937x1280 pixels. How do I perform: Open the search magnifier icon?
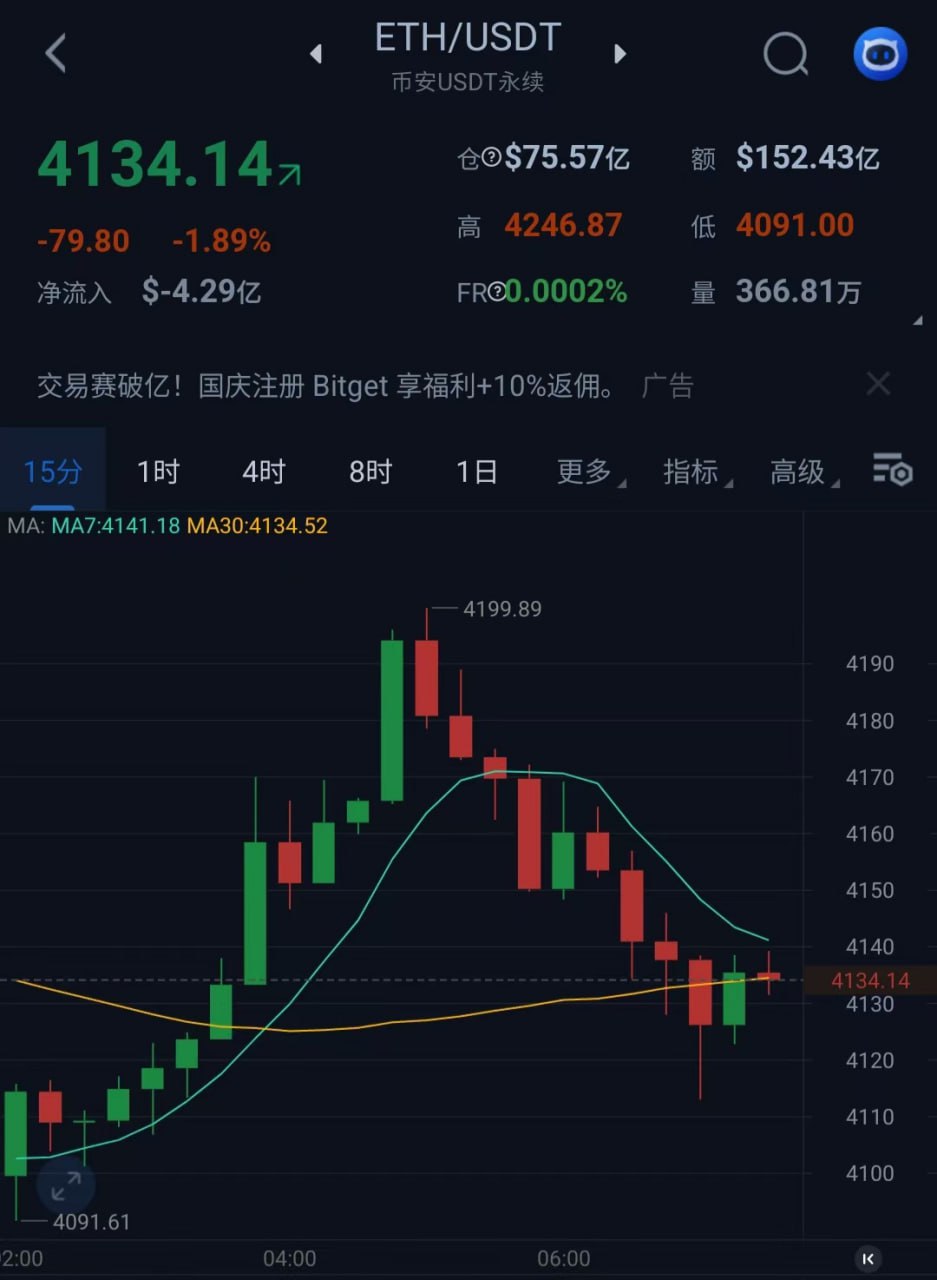click(785, 53)
